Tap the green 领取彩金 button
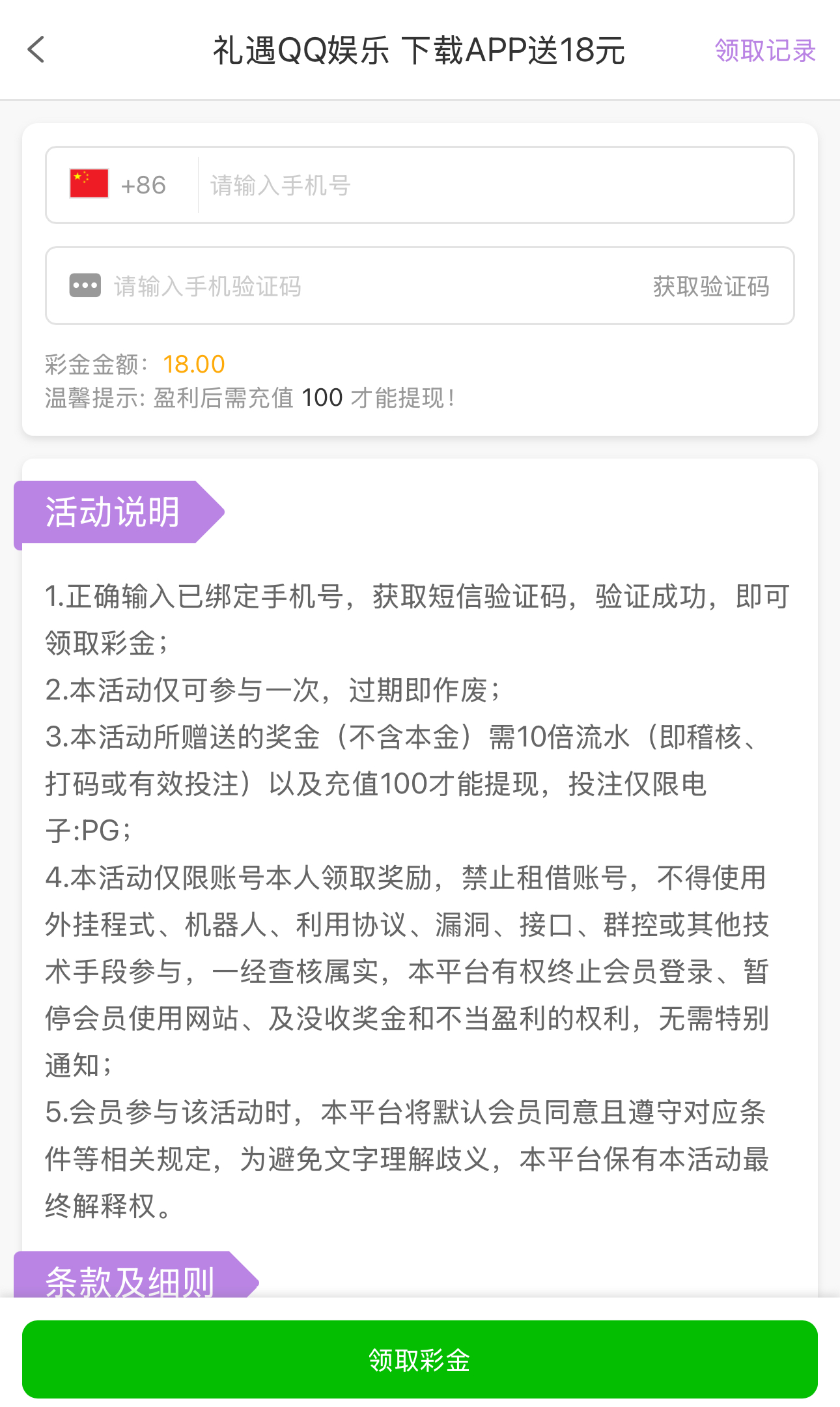840x1407 pixels. pyautogui.click(x=419, y=1359)
